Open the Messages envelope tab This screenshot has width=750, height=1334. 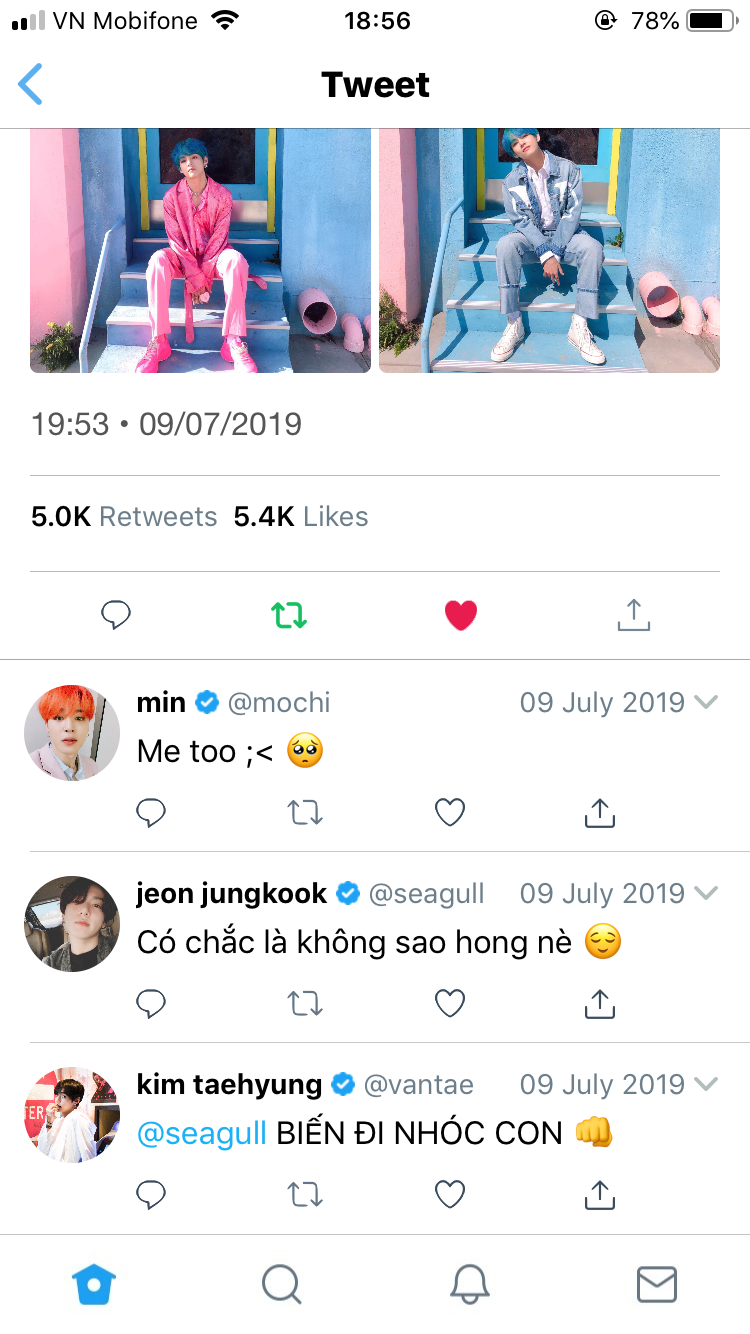656,1284
